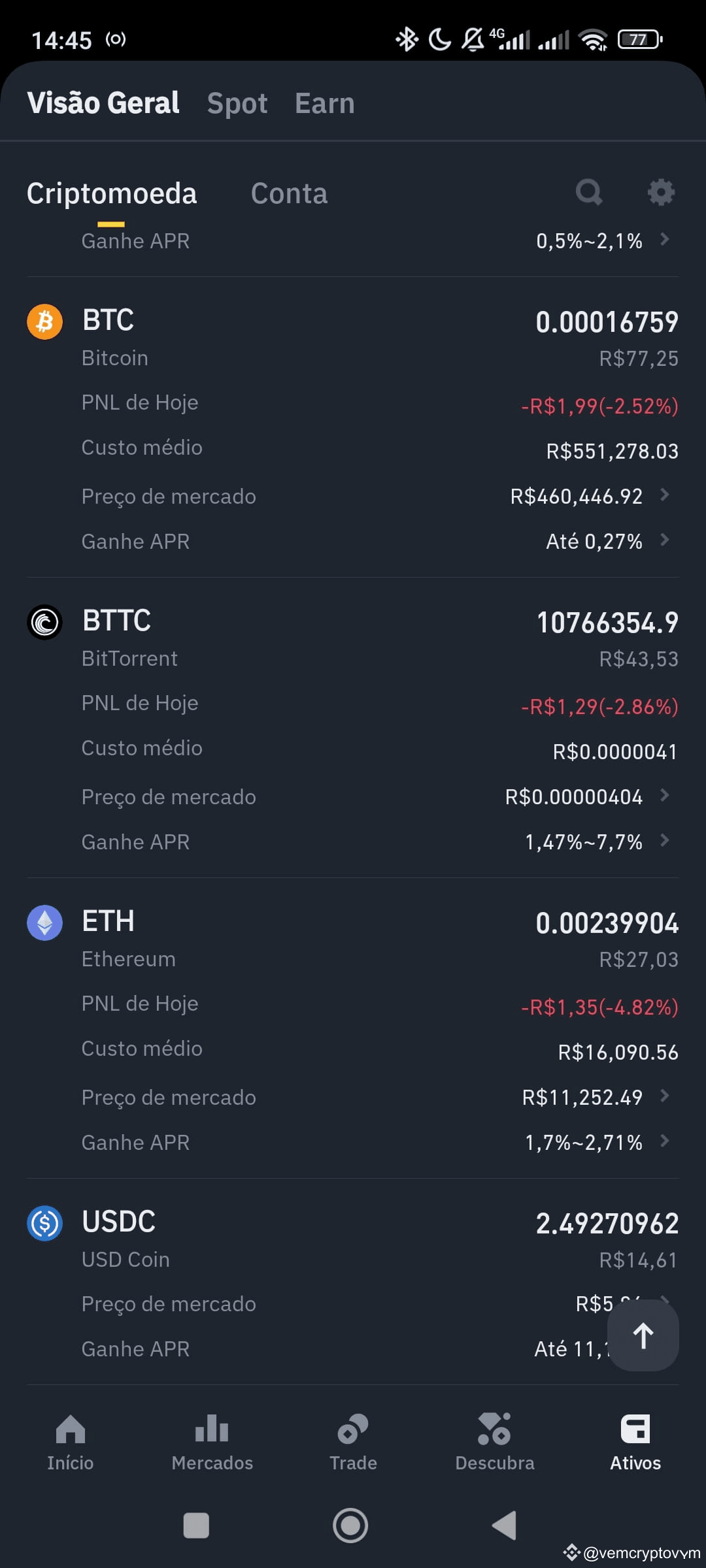The height and width of the screenshot is (1568, 706).
Task: Open the search icon for assets
Action: 589,193
